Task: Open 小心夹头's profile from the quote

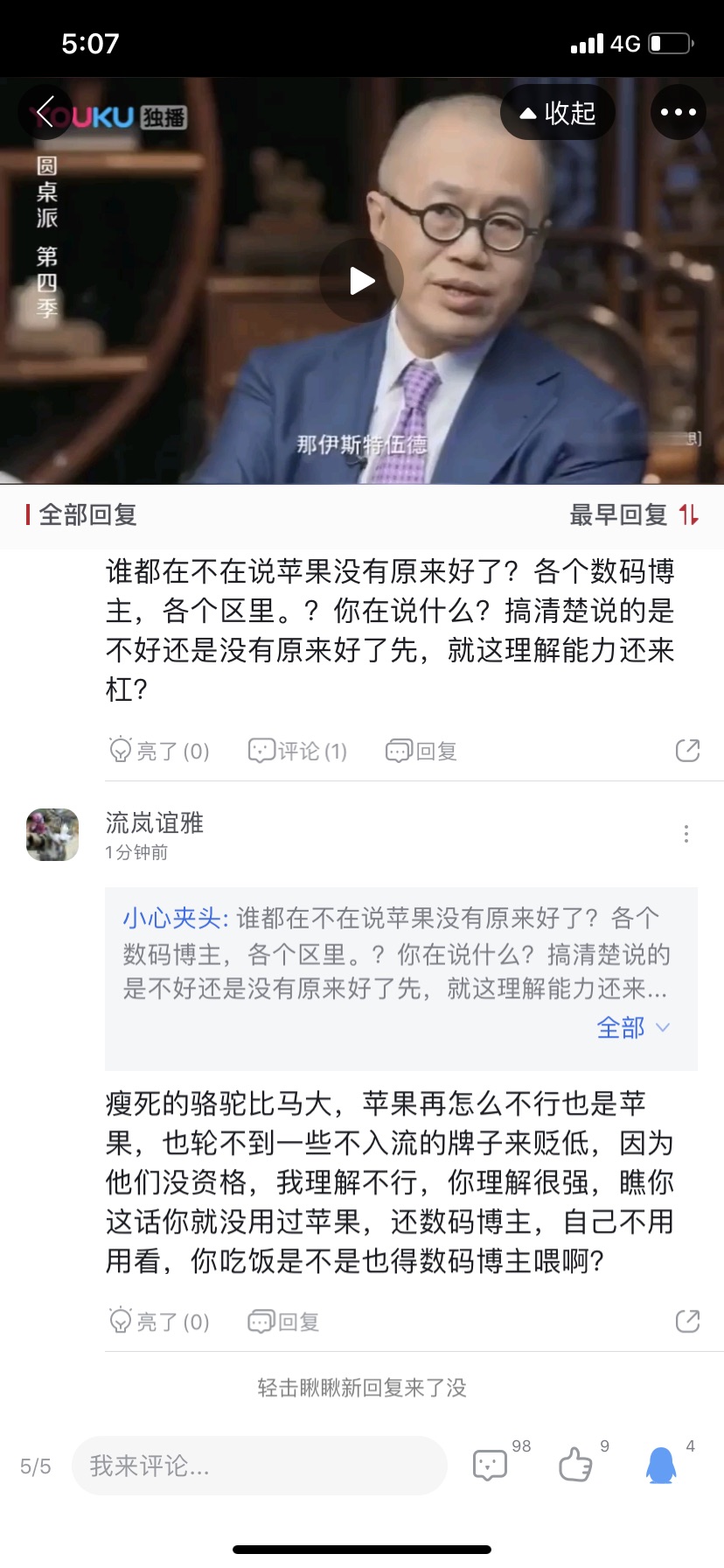Action: tap(172, 918)
